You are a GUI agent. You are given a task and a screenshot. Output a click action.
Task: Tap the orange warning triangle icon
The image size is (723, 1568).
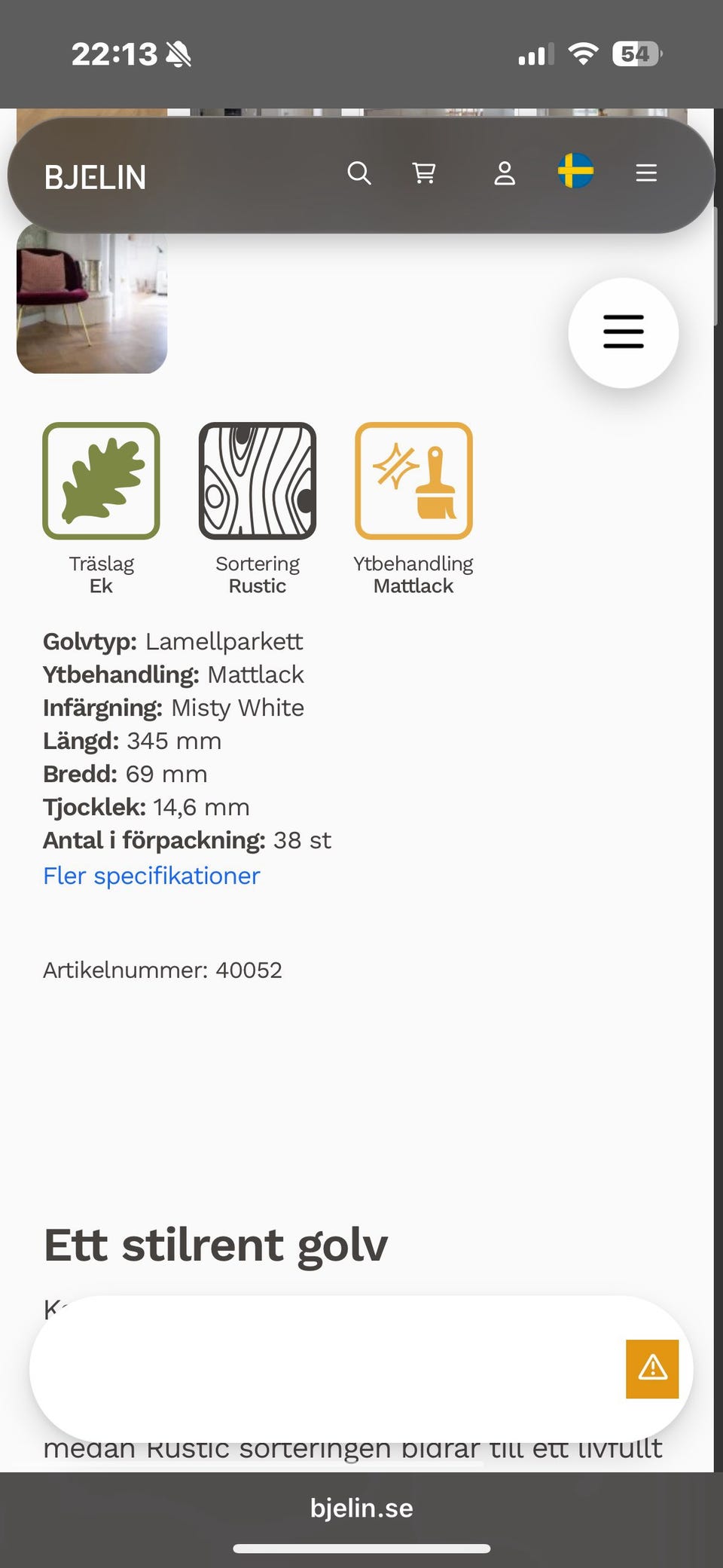(x=652, y=1369)
